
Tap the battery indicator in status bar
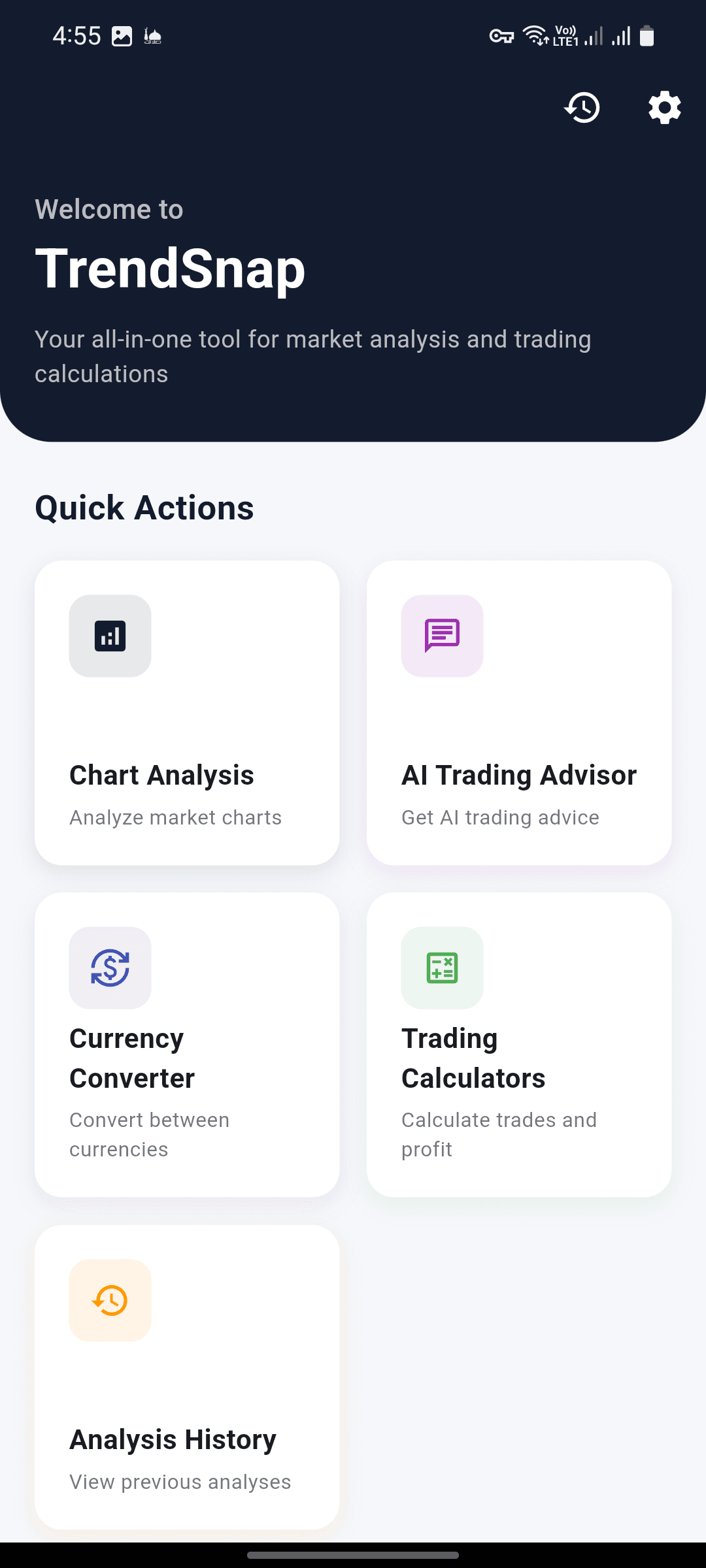[x=648, y=36]
